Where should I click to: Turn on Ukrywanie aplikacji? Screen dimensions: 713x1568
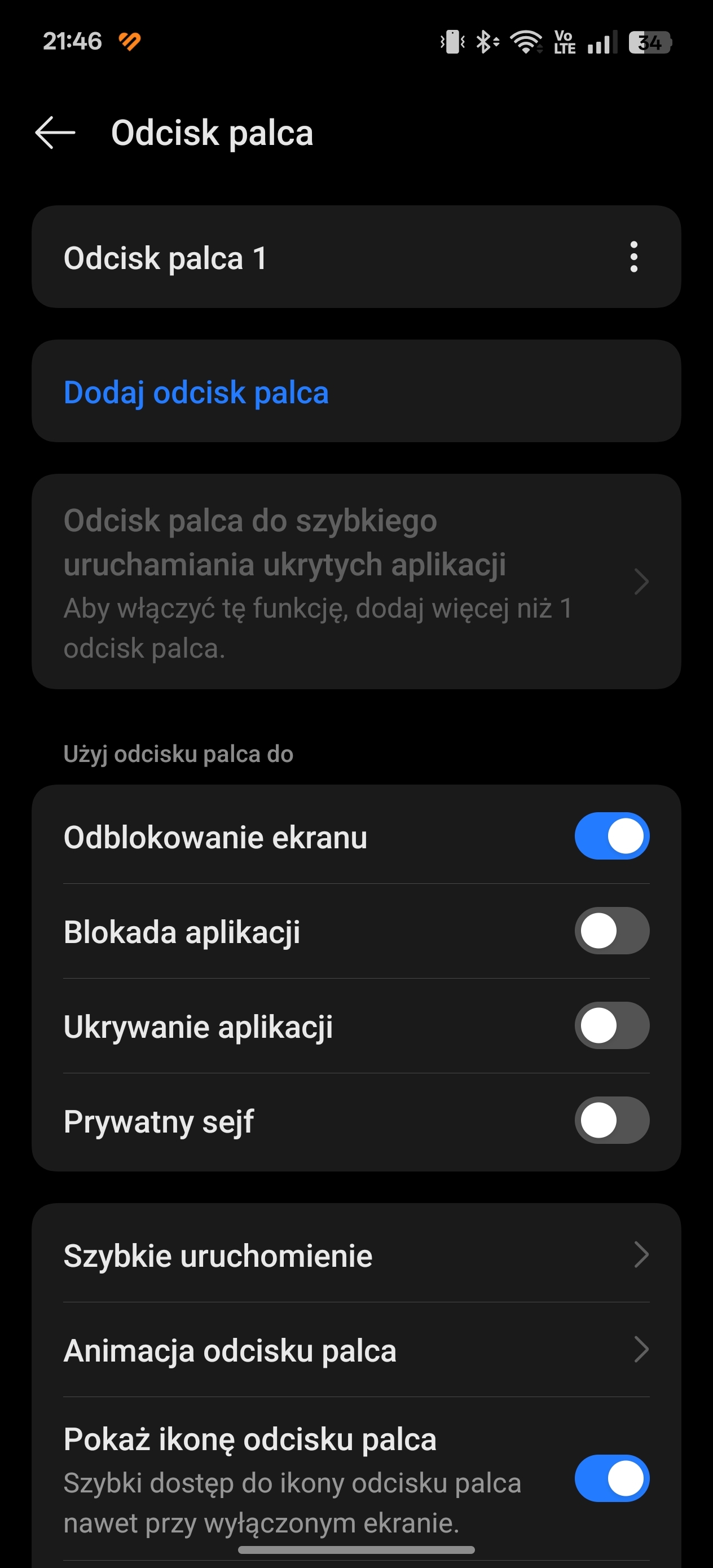612,1025
